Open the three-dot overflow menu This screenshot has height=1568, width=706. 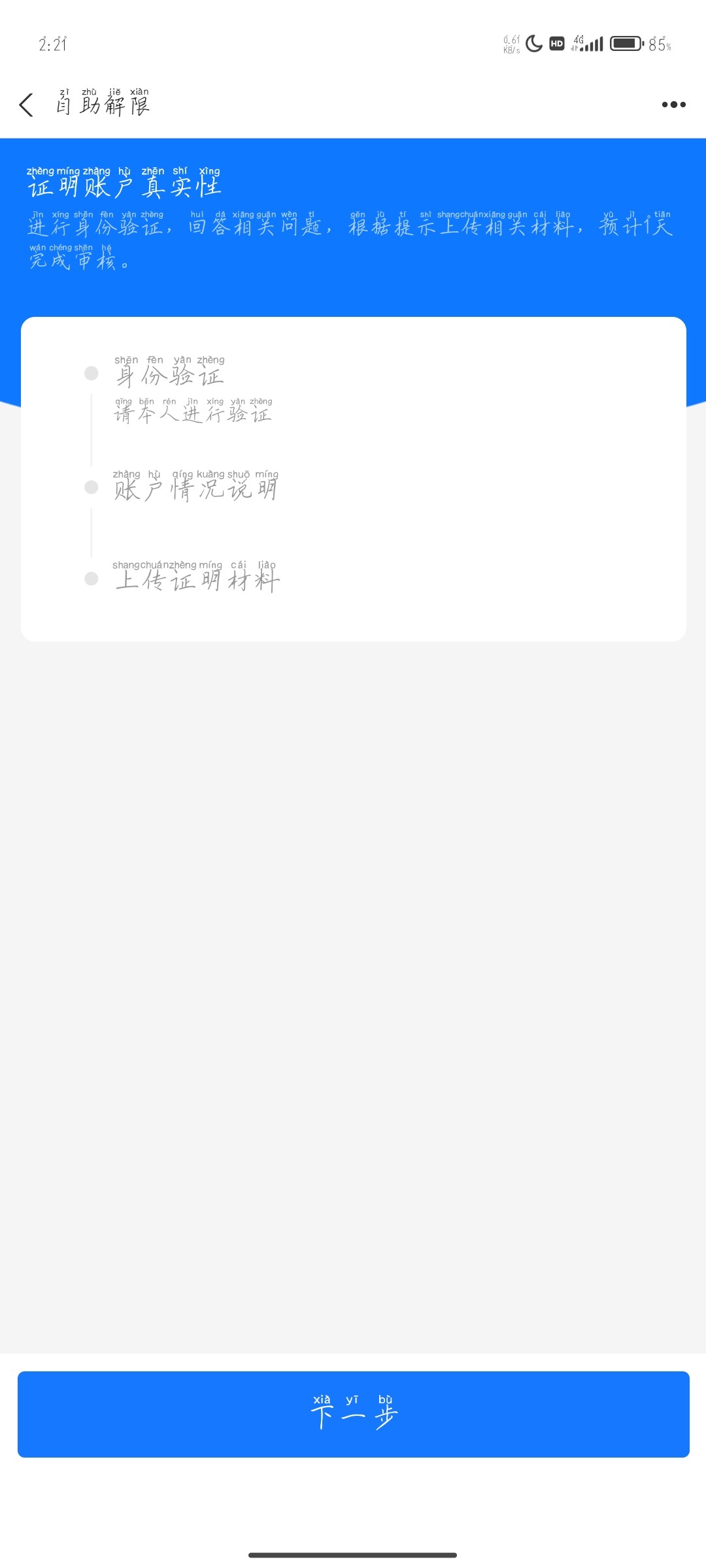(673, 105)
